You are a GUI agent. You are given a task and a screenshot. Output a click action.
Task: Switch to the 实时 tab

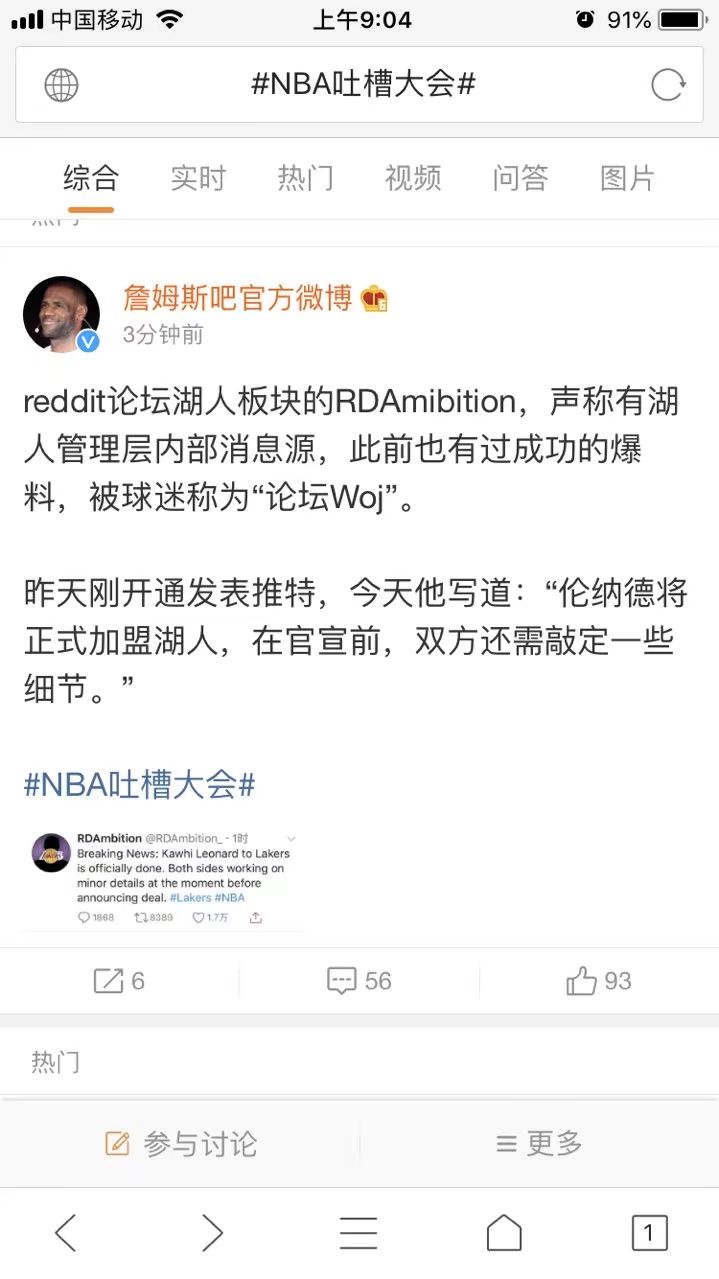[198, 178]
